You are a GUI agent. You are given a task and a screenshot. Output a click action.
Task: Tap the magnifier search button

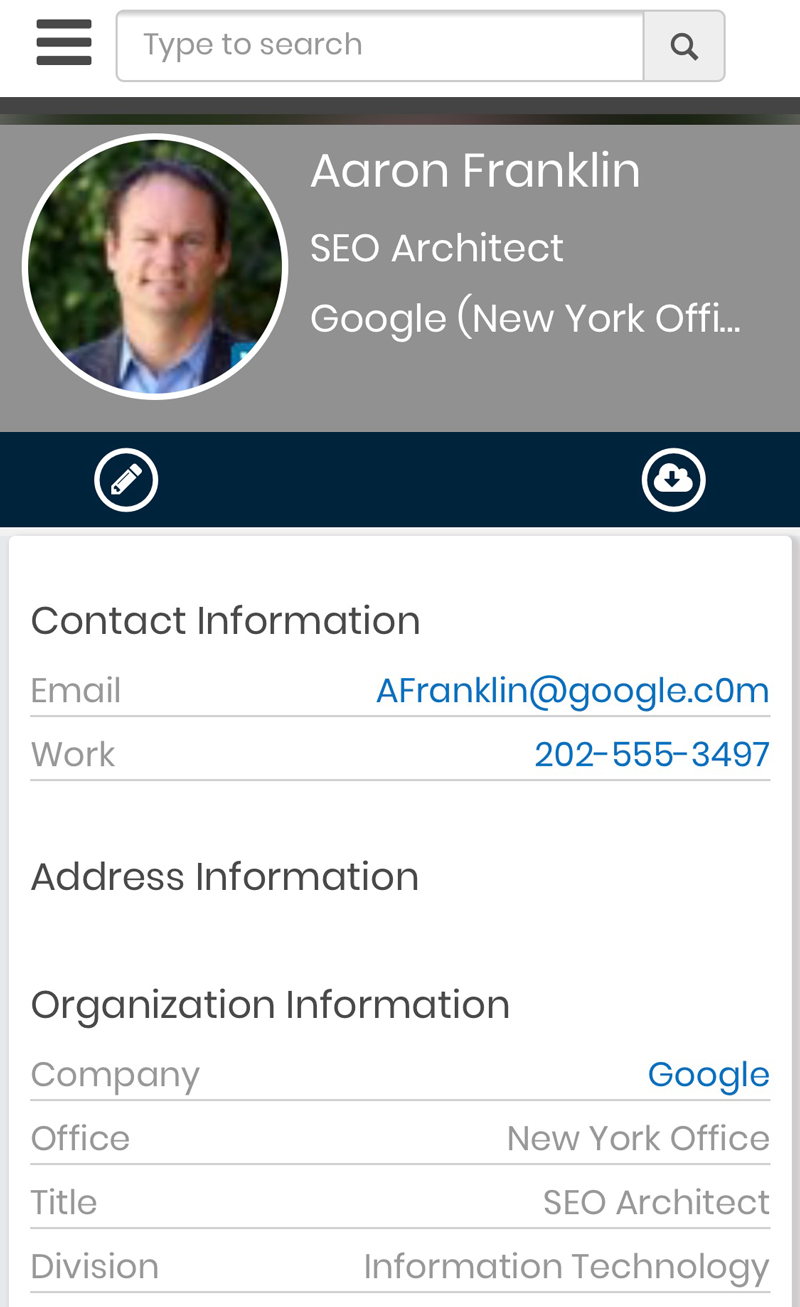pyautogui.click(x=684, y=46)
